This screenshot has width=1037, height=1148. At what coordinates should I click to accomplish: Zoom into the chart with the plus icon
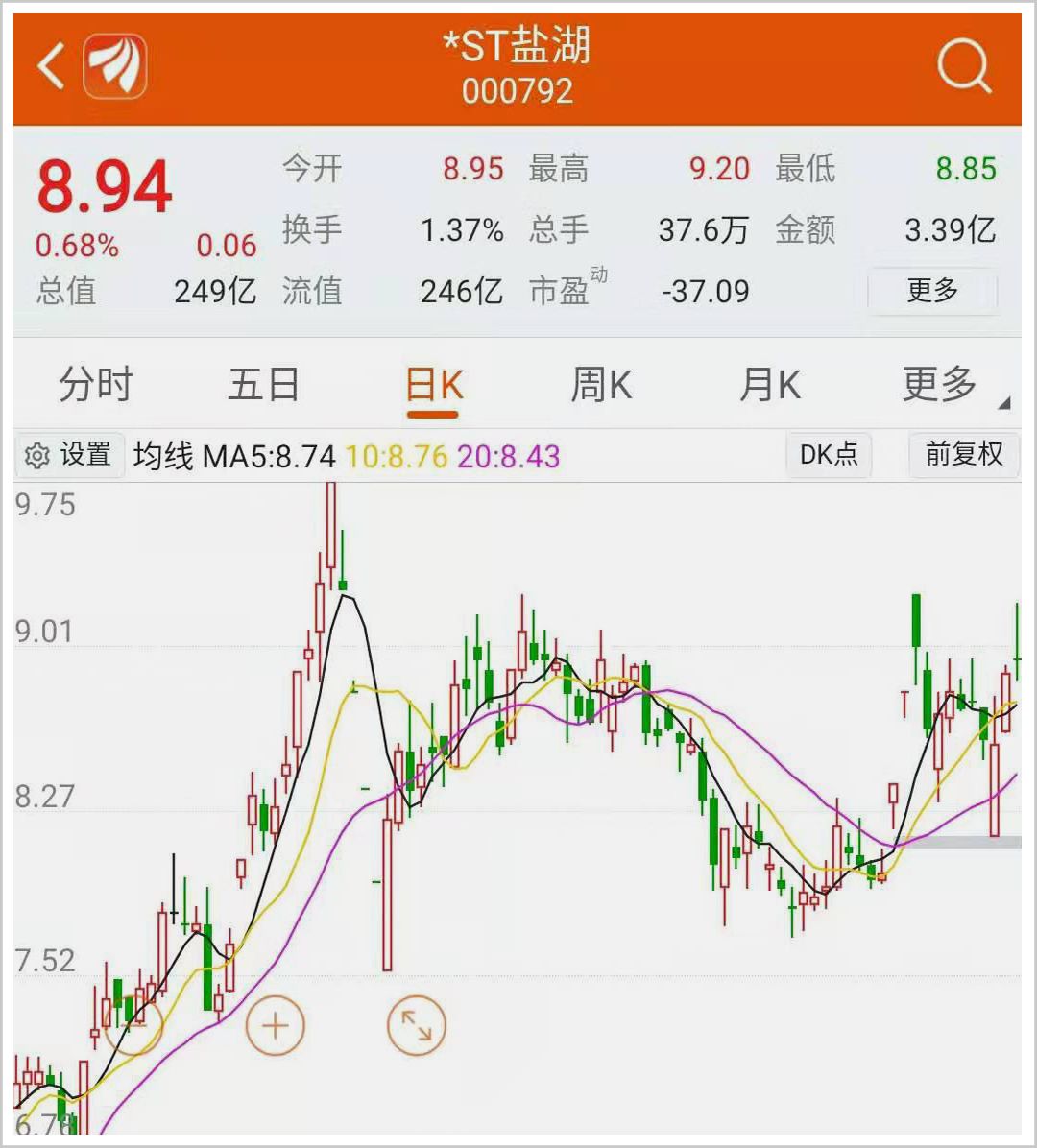[275, 1025]
